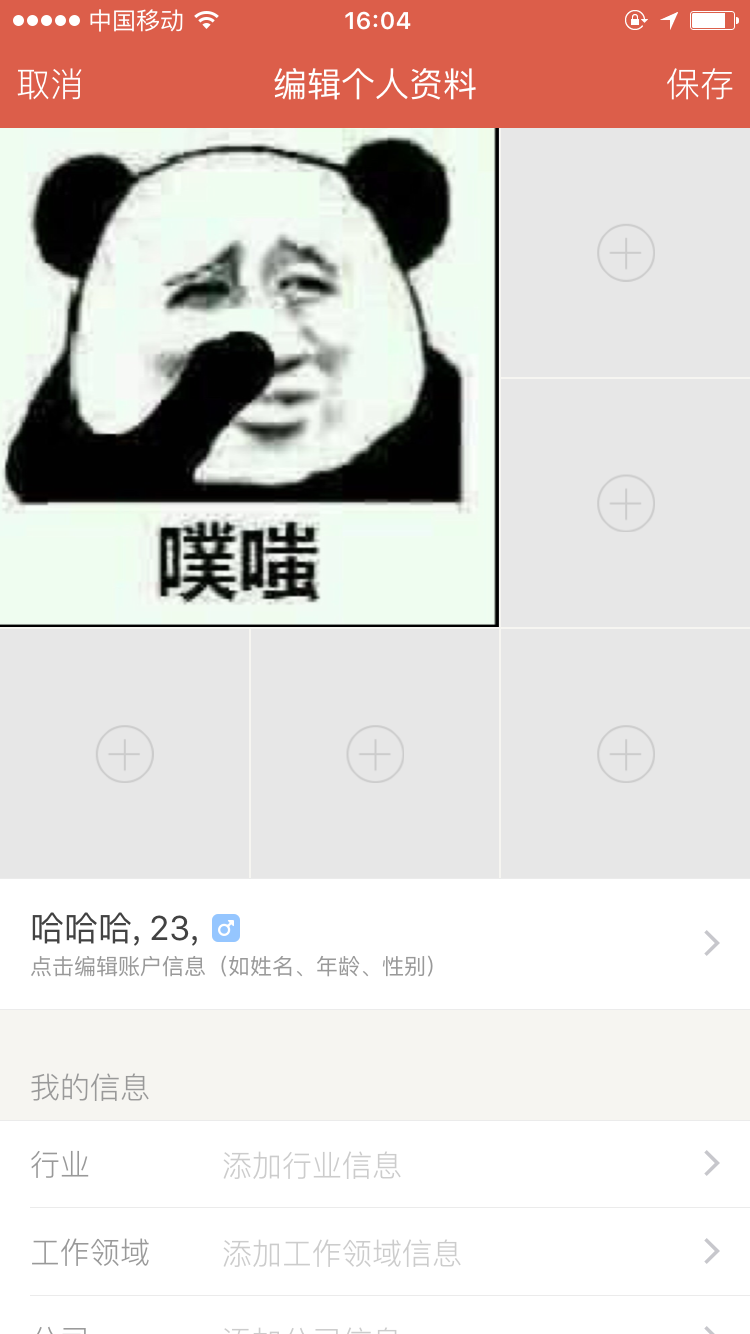Tap the 我的信息 section header
The height and width of the screenshot is (1334, 750).
click(x=89, y=1088)
